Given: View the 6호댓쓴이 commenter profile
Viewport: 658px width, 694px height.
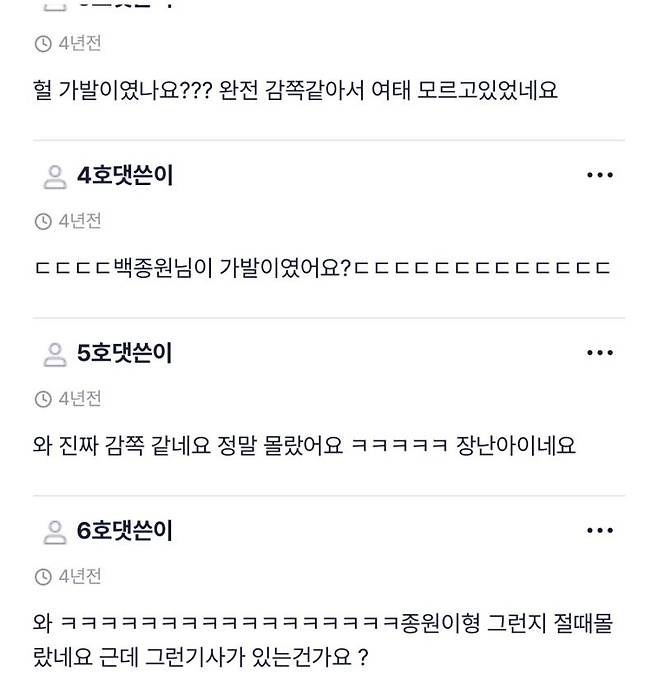Looking at the screenshot, I should (x=124, y=531).
